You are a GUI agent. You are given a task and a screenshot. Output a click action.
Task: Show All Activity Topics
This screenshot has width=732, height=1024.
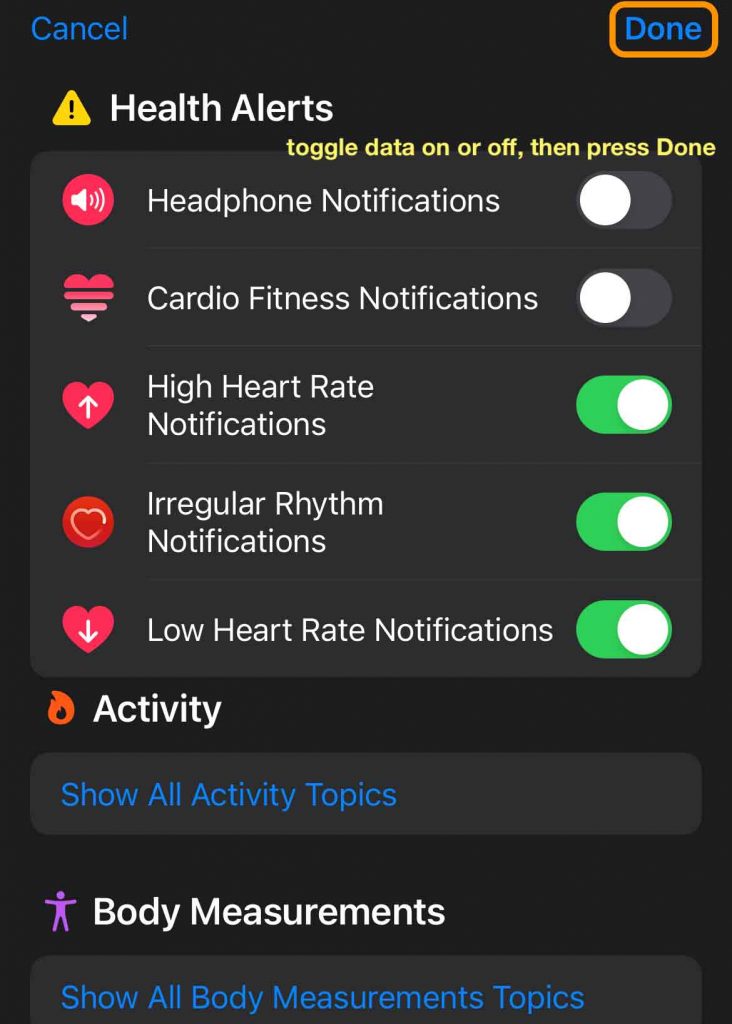[229, 795]
